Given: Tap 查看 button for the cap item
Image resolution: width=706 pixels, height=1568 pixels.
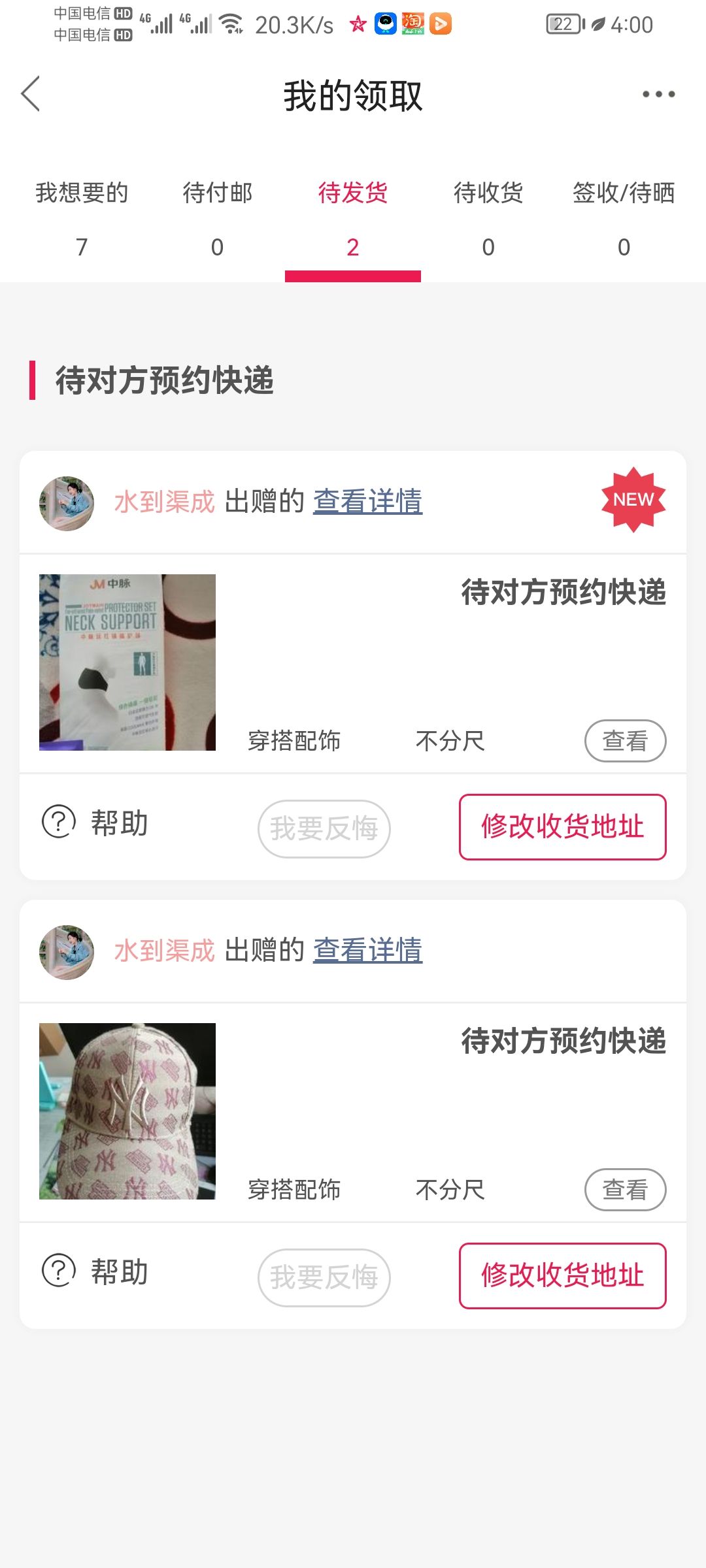Looking at the screenshot, I should (625, 1190).
